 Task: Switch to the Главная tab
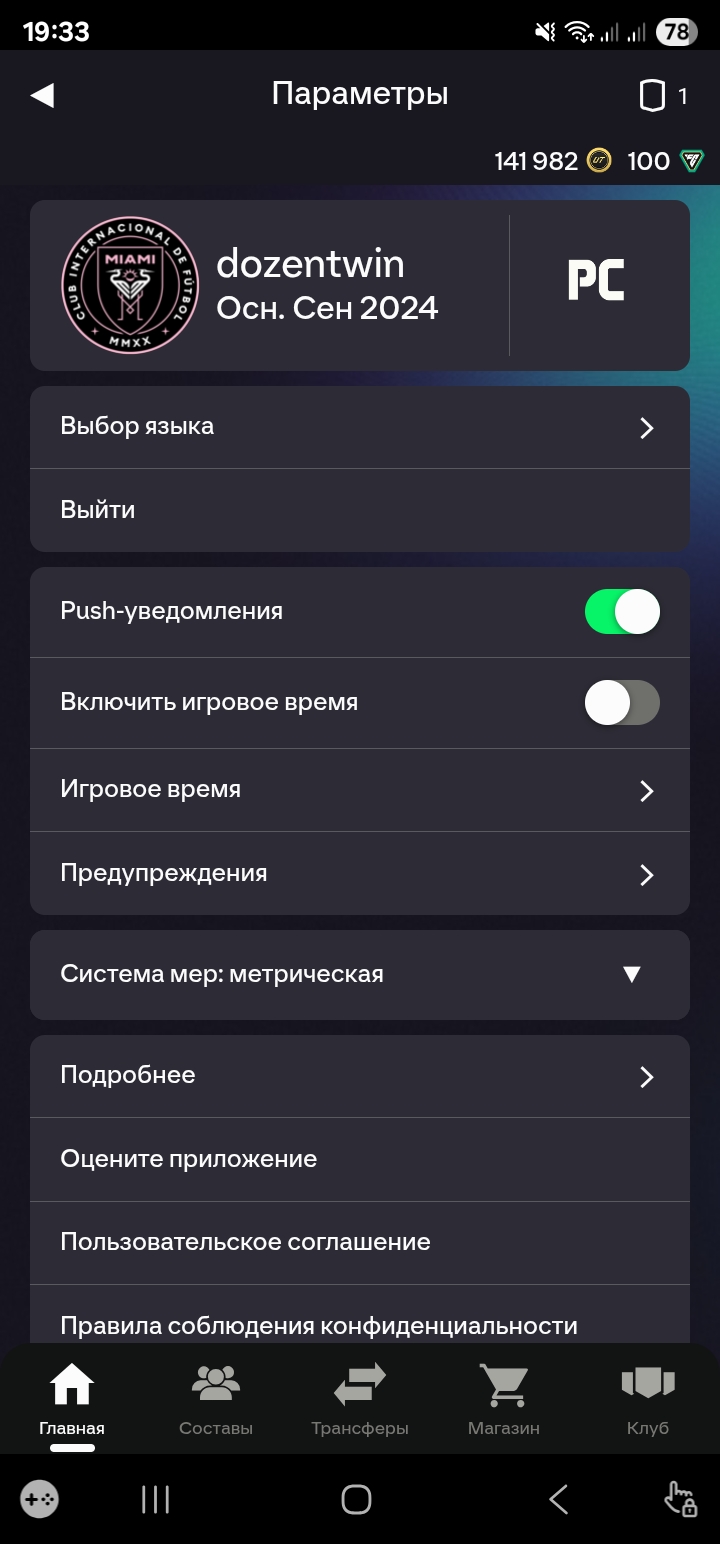pos(72,1400)
